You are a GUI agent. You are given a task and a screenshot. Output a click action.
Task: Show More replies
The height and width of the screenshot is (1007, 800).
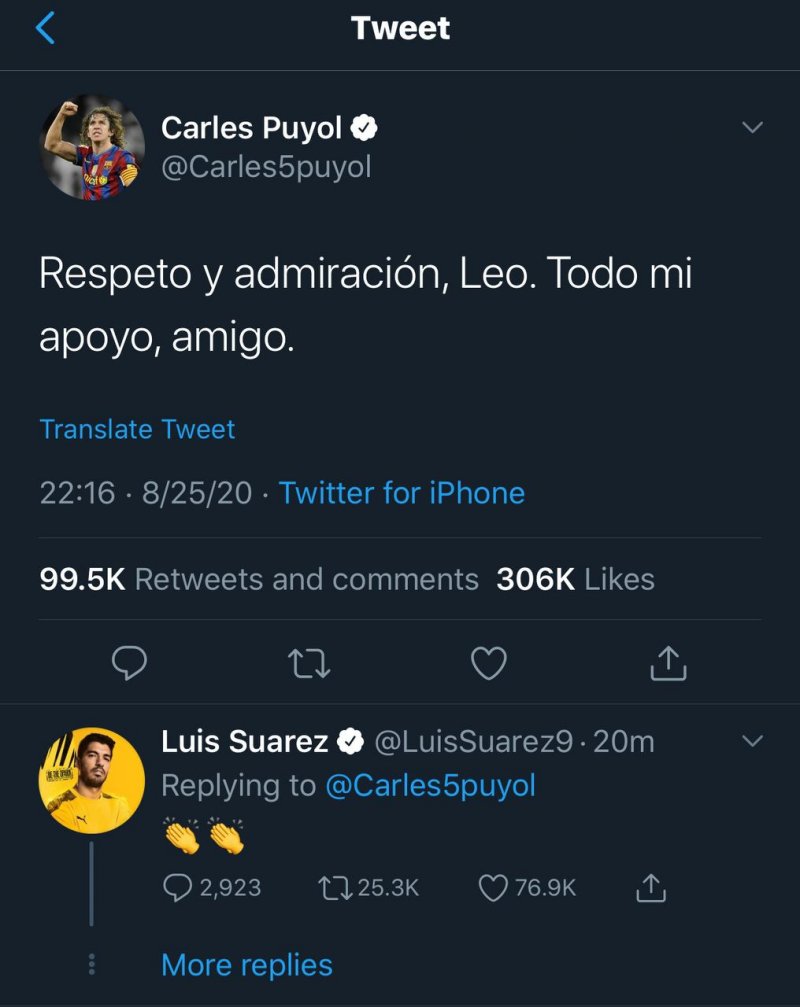pyautogui.click(x=246, y=964)
